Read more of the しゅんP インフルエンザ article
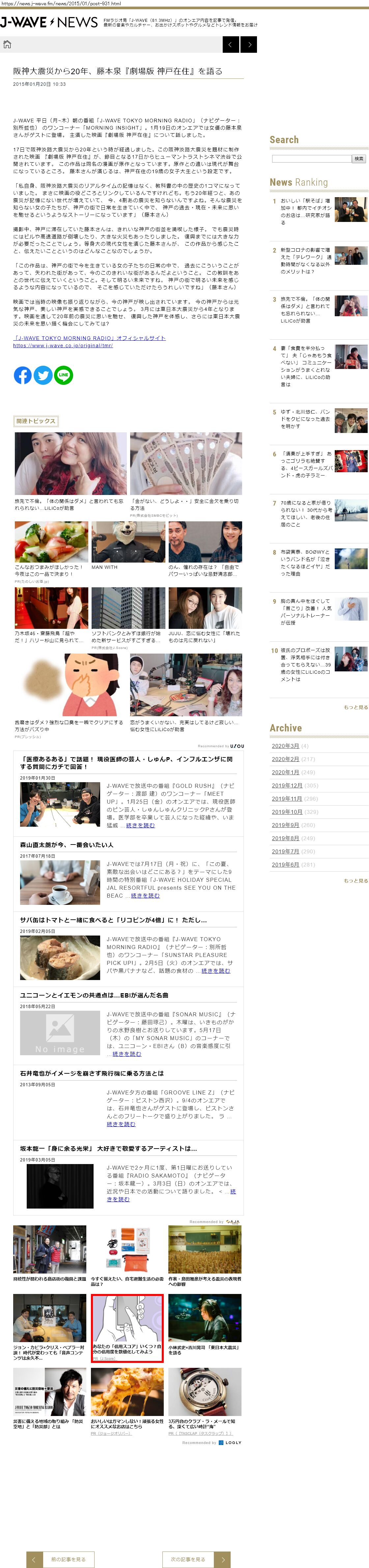Viewport: 369px width, 1568px height. [x=140, y=825]
